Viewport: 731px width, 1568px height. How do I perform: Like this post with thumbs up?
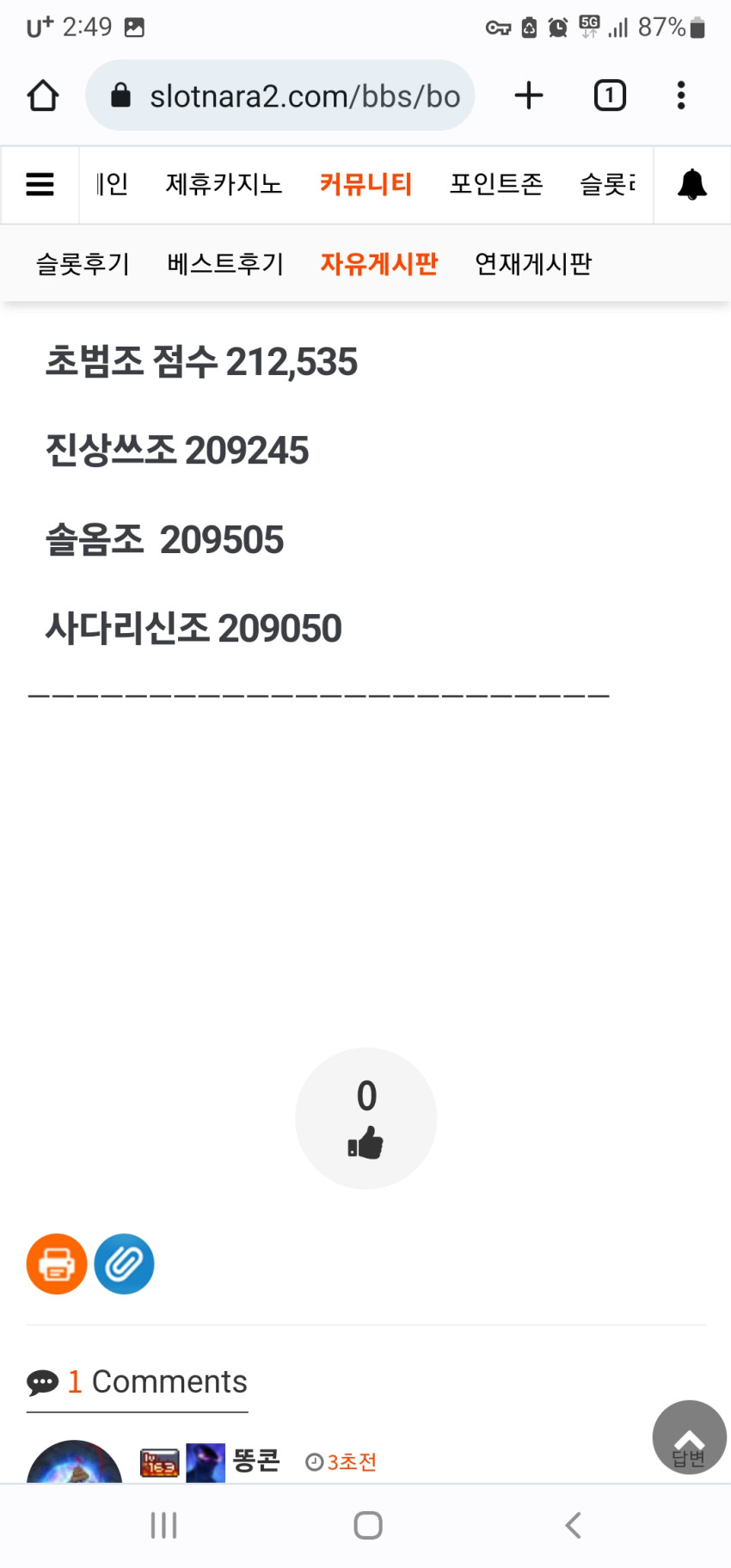(366, 1118)
